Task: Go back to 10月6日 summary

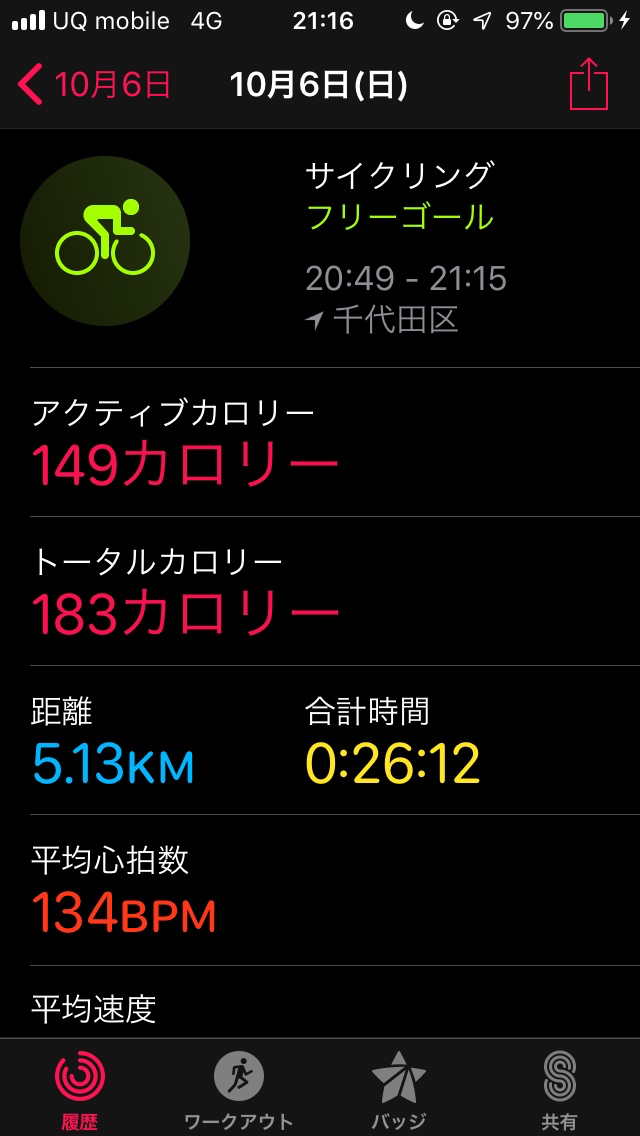Action: (x=94, y=85)
